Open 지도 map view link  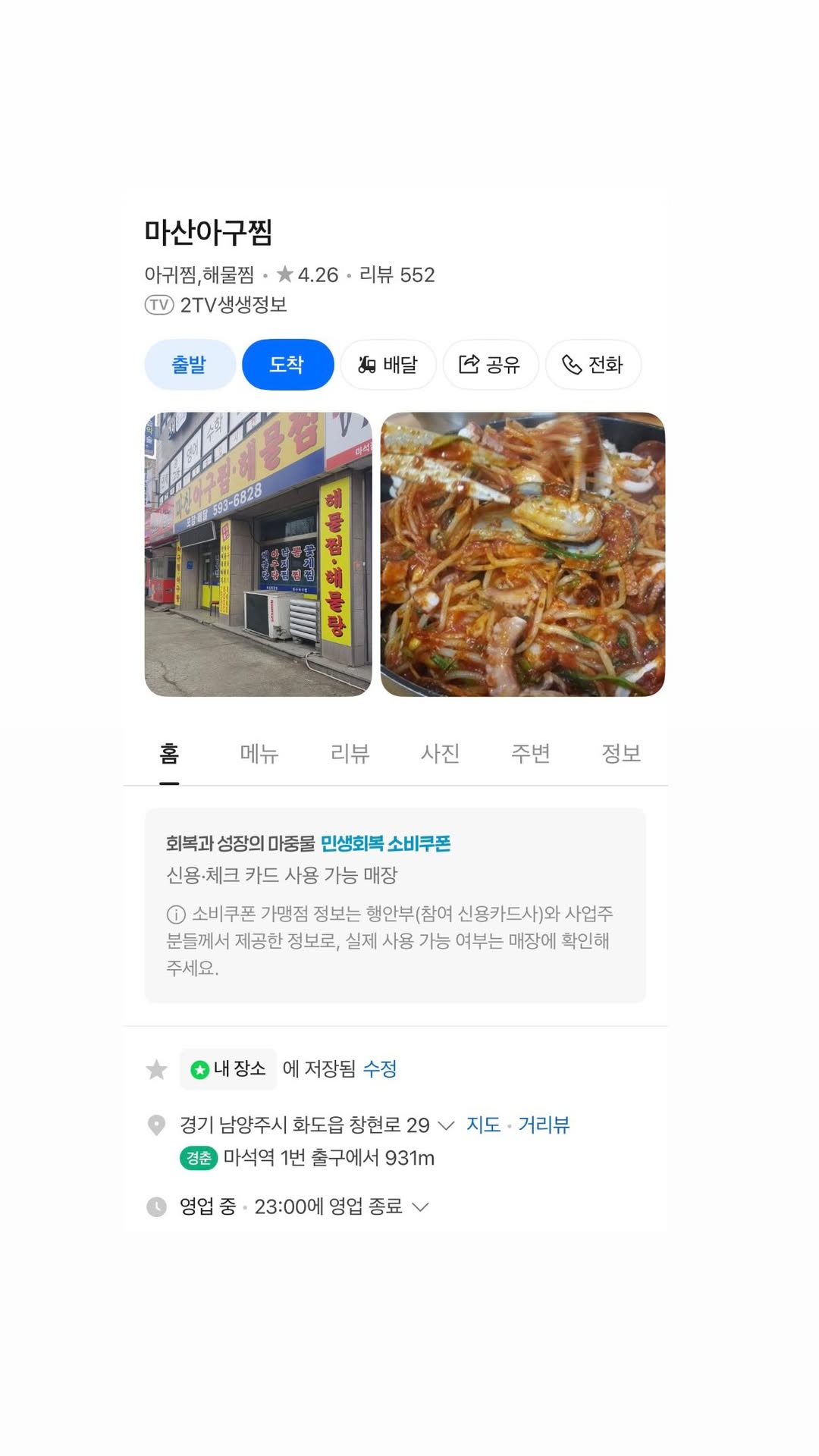pyautogui.click(x=483, y=1125)
